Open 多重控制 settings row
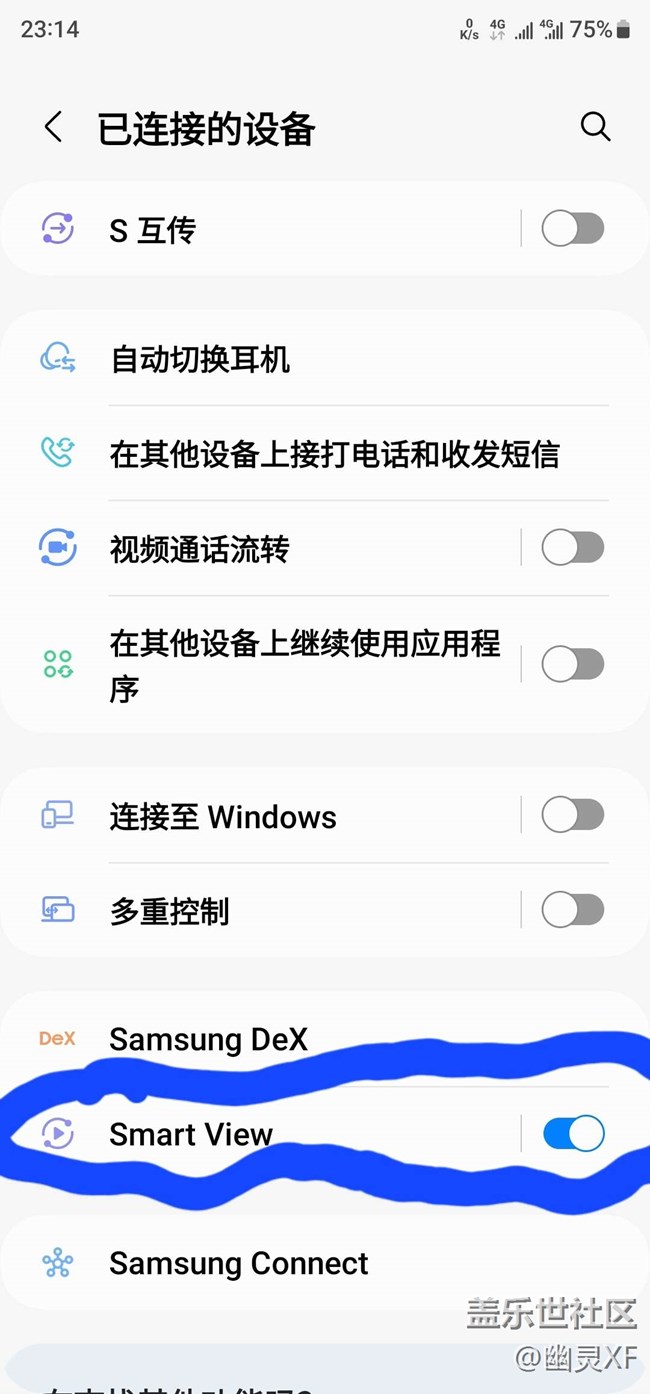Image resolution: width=650 pixels, height=1394 pixels. coord(169,911)
